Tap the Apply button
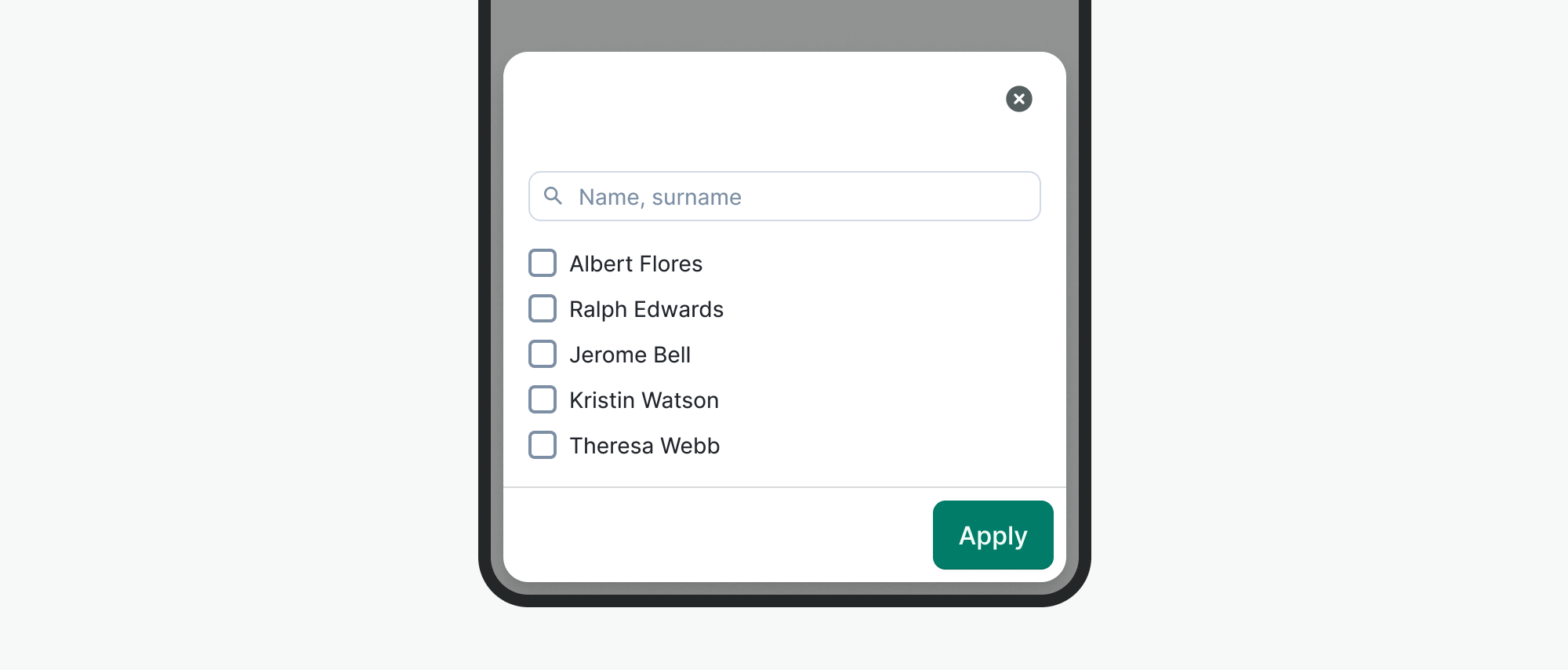Screen dimensions: 1568x670 (993, 535)
